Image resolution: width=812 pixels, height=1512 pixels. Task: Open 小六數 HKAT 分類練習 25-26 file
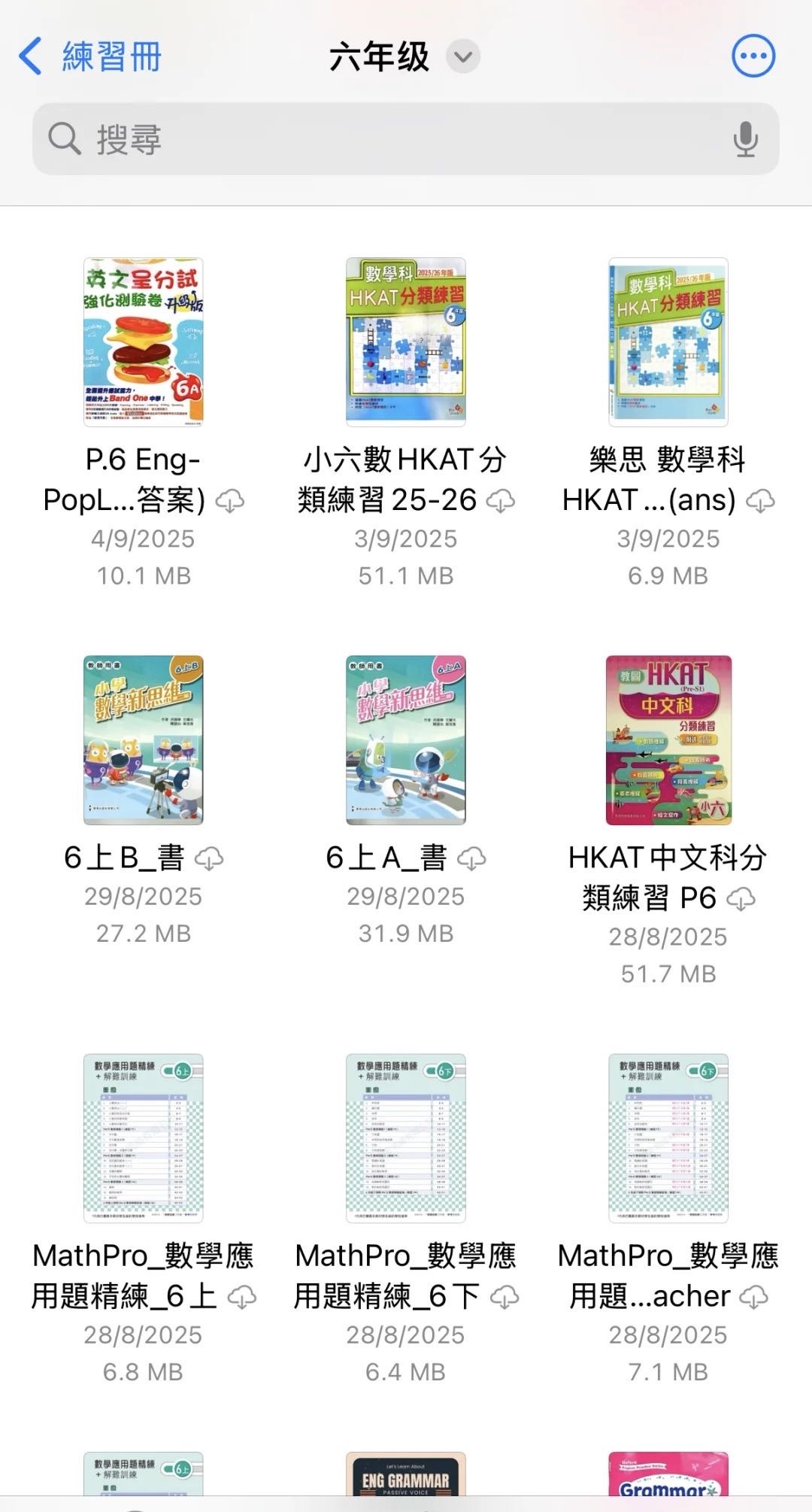[406, 342]
